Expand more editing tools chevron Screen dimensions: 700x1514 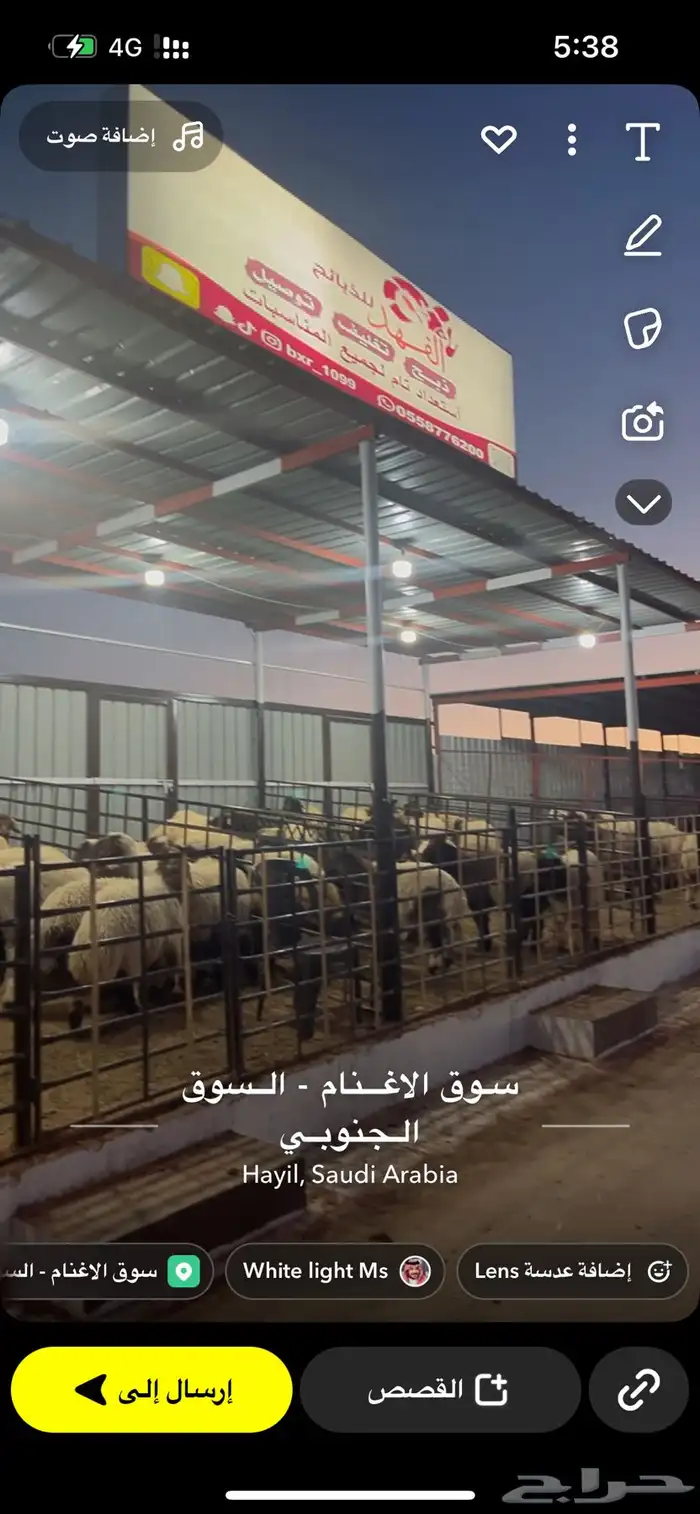642,502
